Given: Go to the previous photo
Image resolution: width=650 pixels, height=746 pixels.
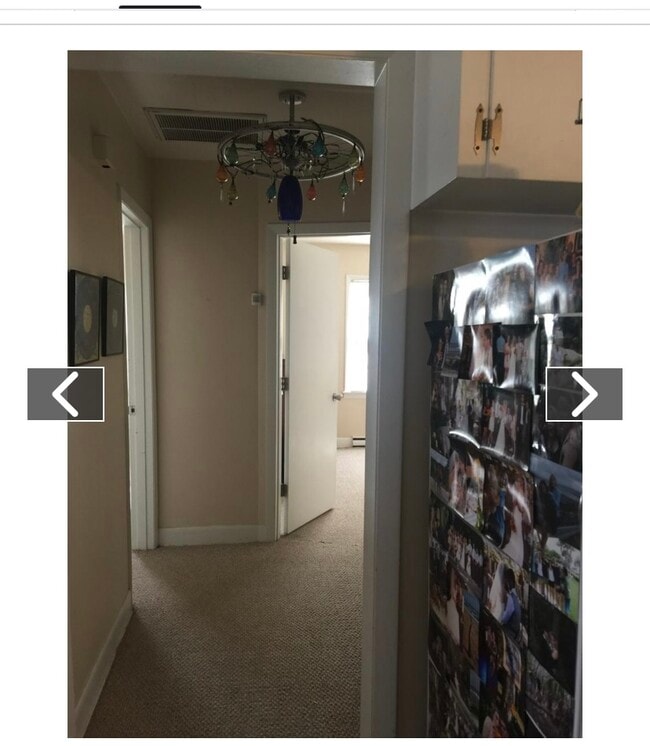Looking at the screenshot, I should (x=65, y=394).
